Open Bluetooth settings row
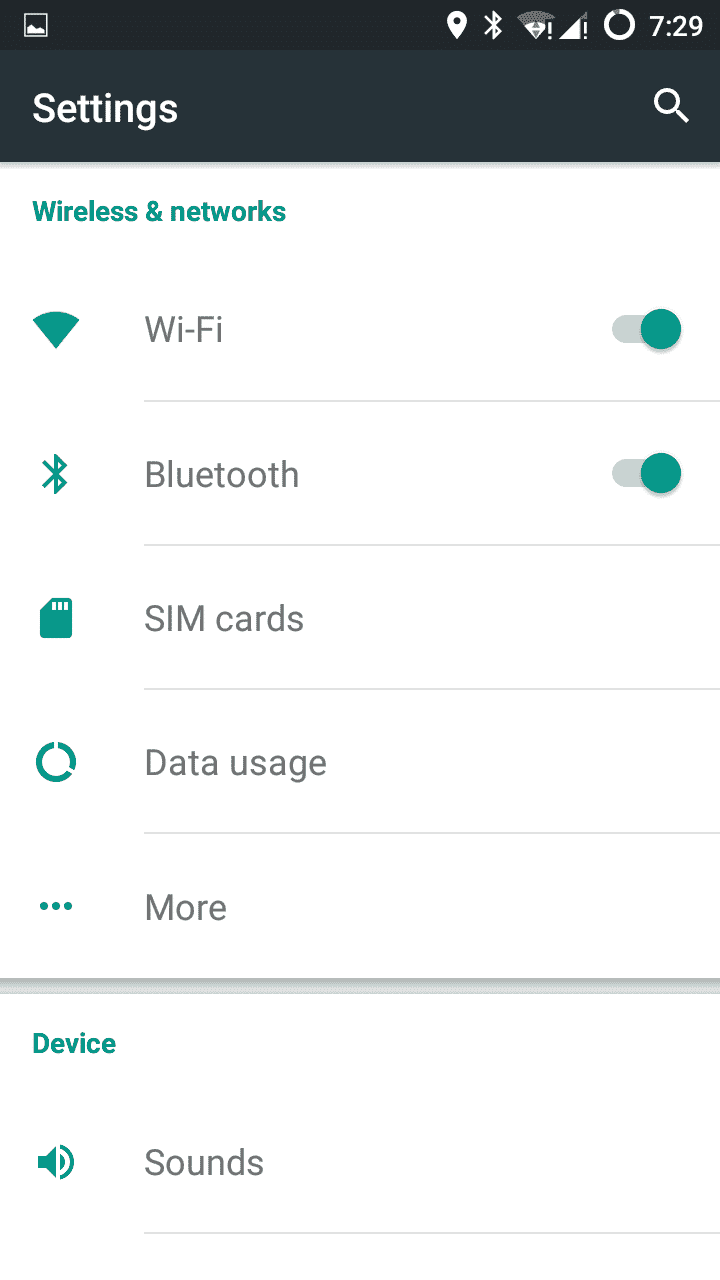The width and height of the screenshot is (720, 1280). pyautogui.click(x=360, y=474)
